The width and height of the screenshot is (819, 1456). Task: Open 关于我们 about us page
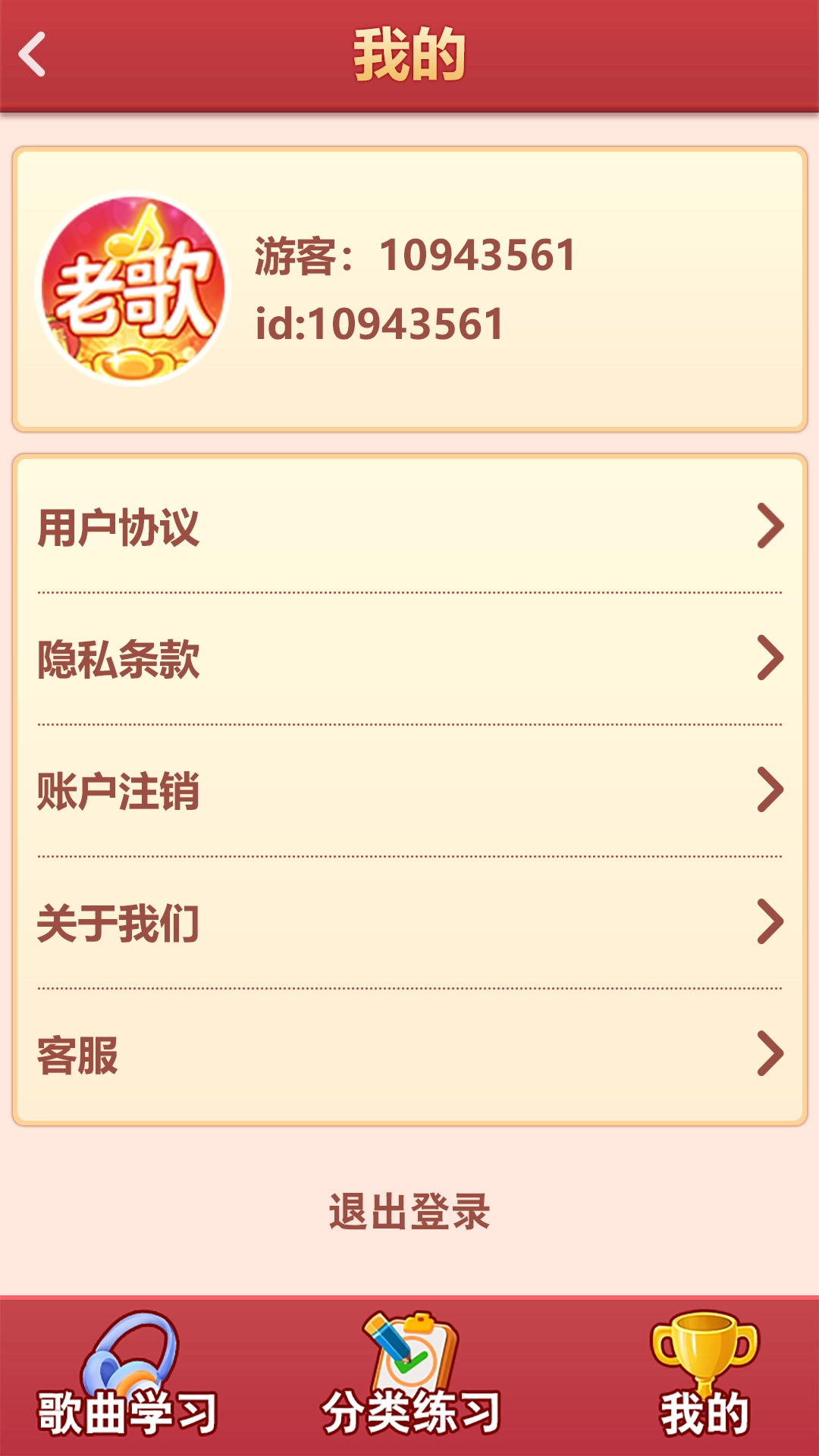pyautogui.click(x=409, y=923)
